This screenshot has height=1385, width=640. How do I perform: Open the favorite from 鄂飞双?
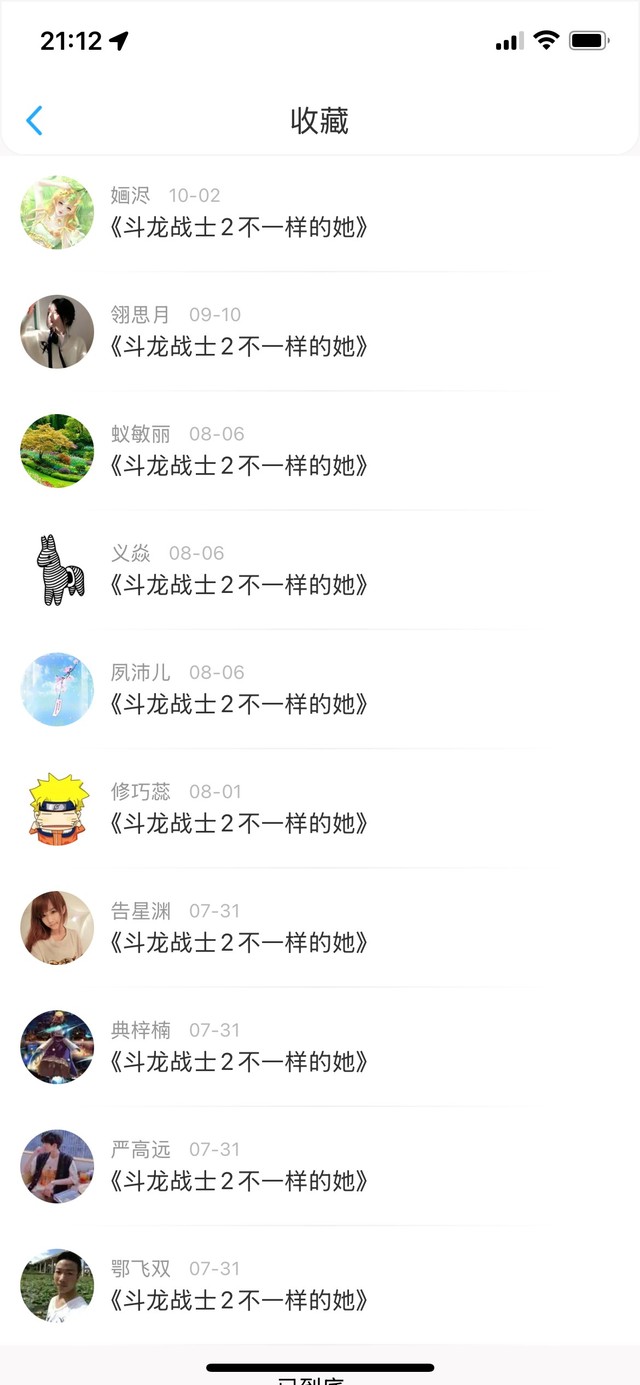click(239, 1299)
